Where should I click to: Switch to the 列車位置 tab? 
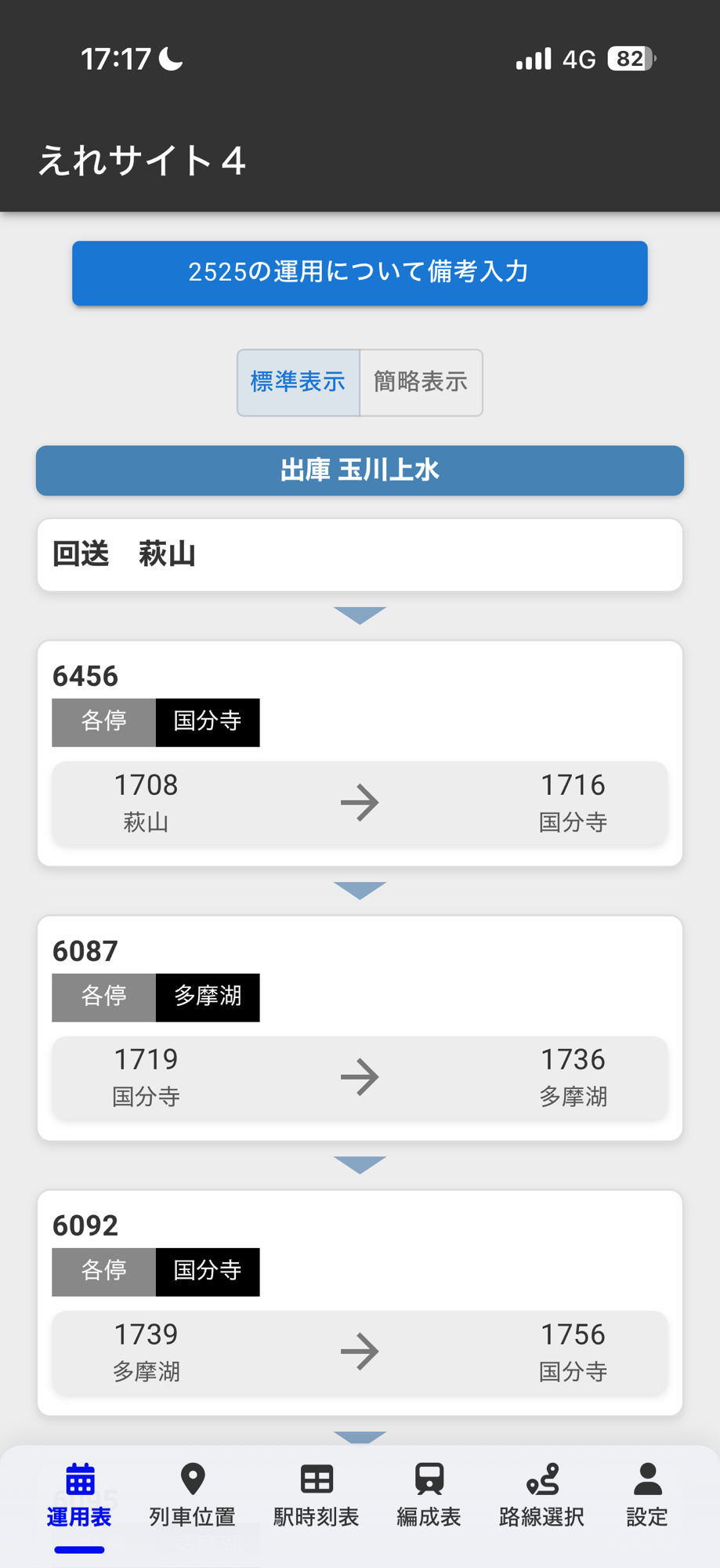pyautogui.click(x=192, y=1496)
